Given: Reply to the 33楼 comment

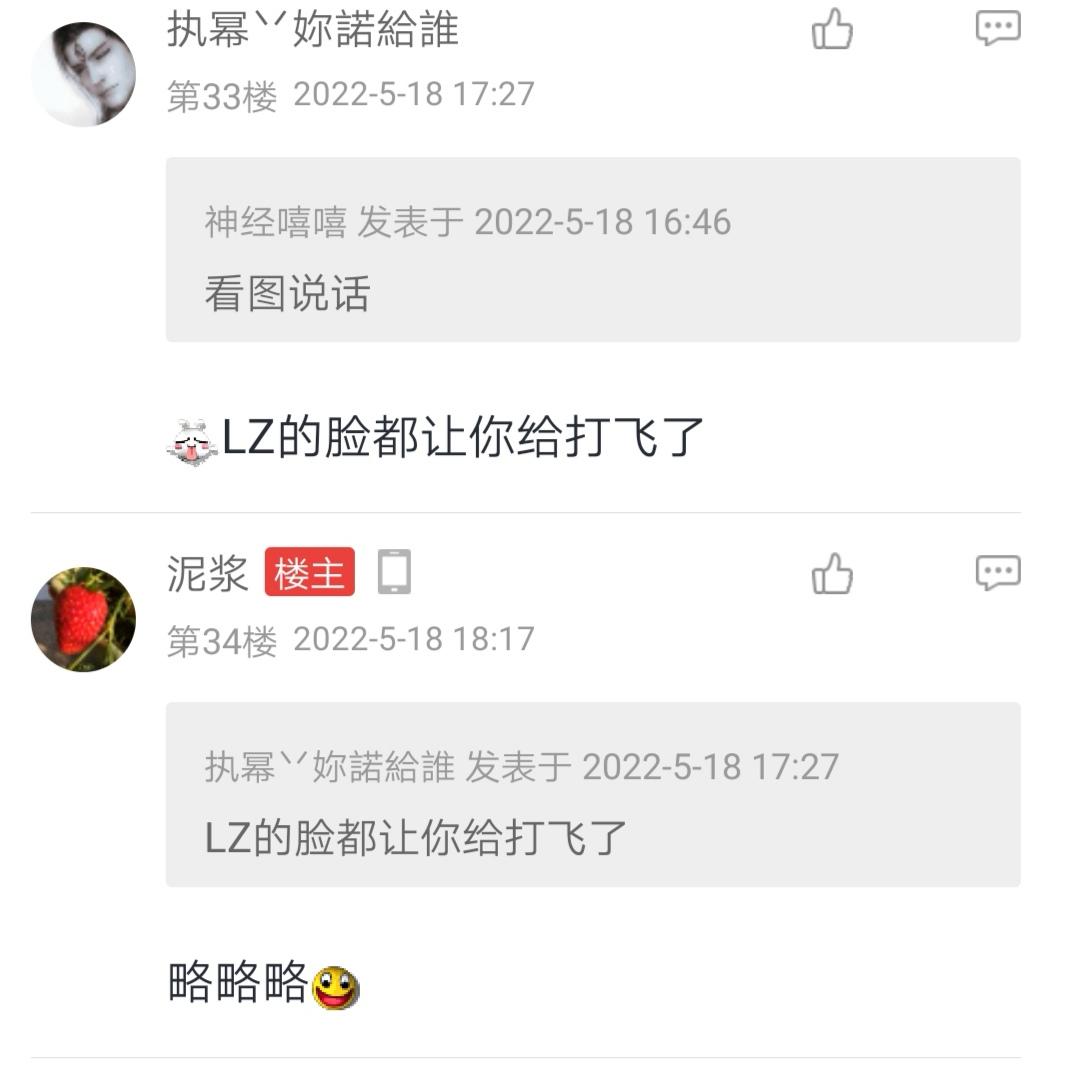Looking at the screenshot, I should click(997, 28).
